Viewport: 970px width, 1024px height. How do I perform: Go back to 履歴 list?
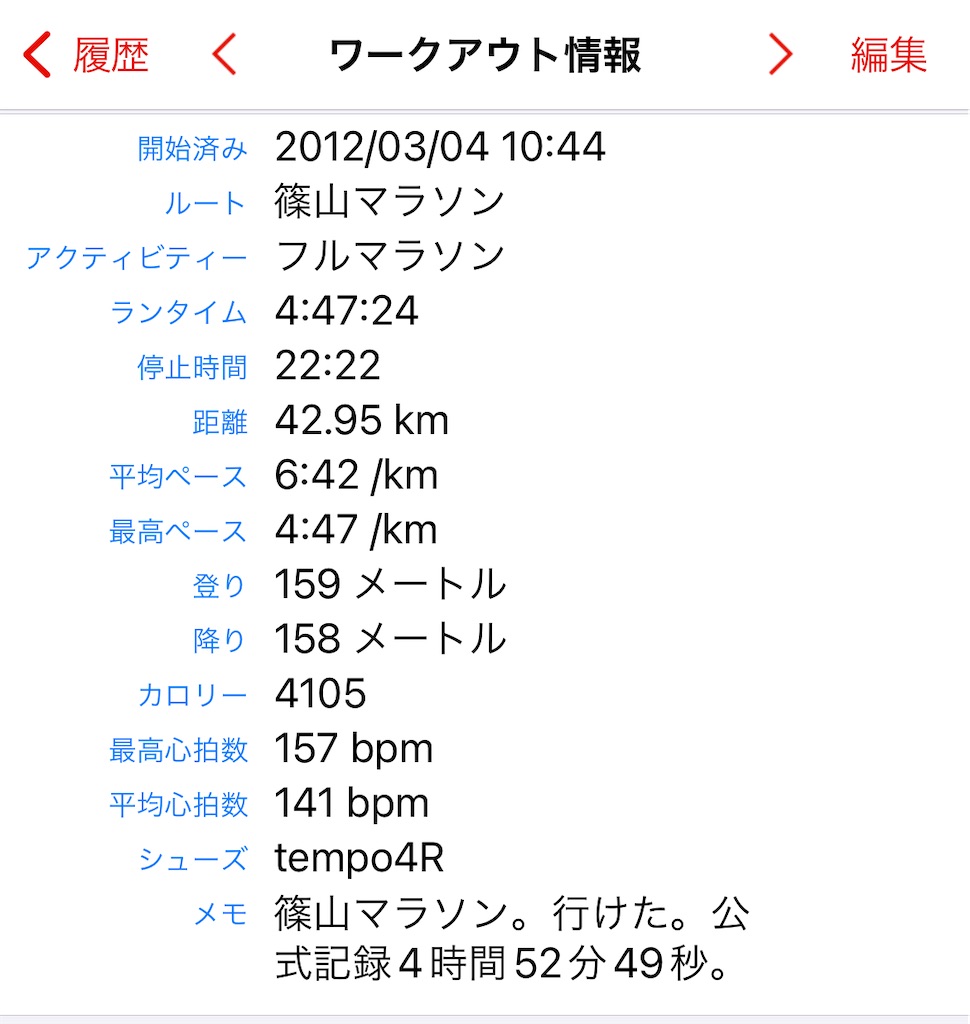pos(87,55)
